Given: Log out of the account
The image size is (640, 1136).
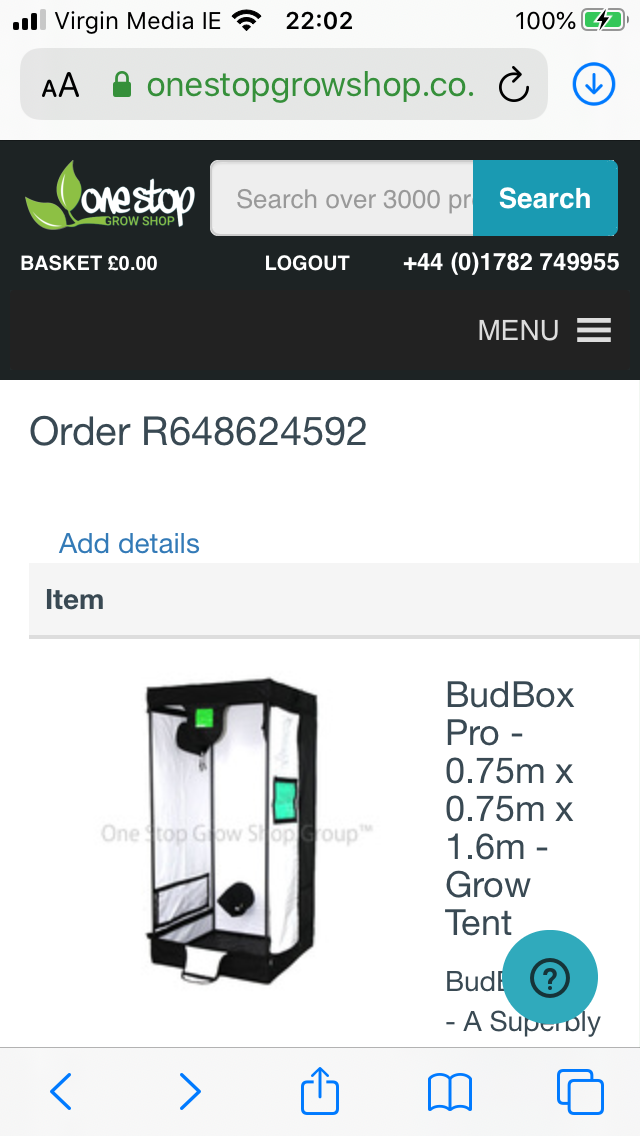Looking at the screenshot, I should point(307,263).
